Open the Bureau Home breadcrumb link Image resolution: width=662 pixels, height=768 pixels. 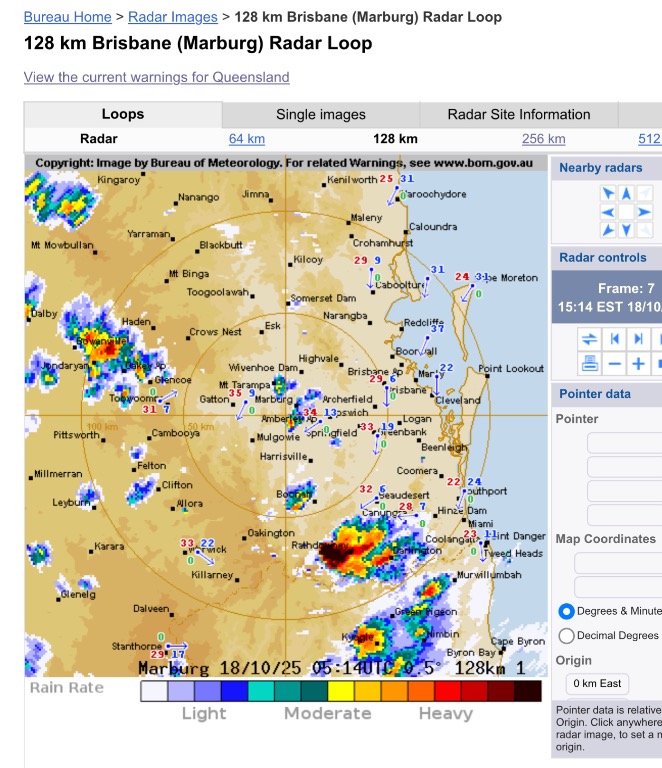click(67, 17)
